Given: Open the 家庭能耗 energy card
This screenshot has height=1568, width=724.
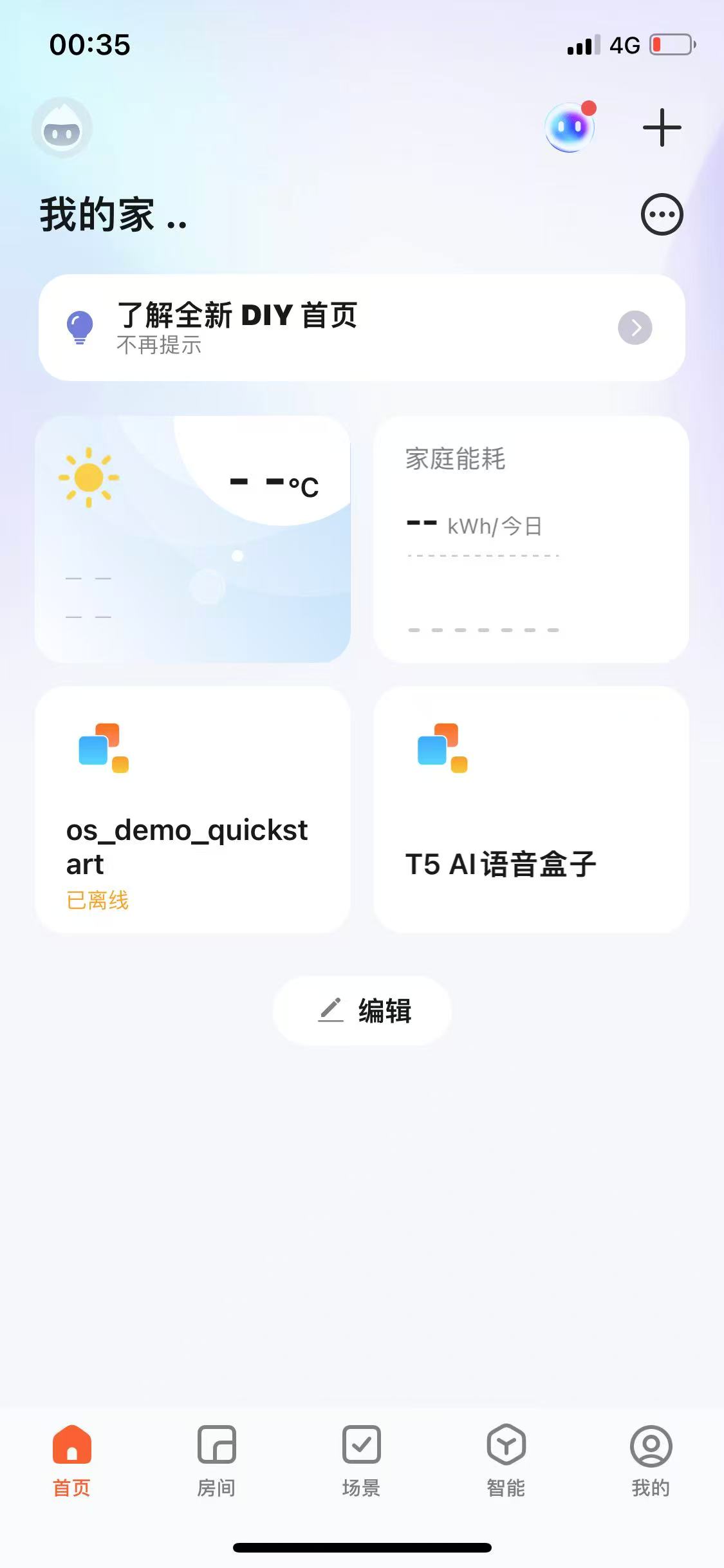Looking at the screenshot, I should tap(531, 539).
